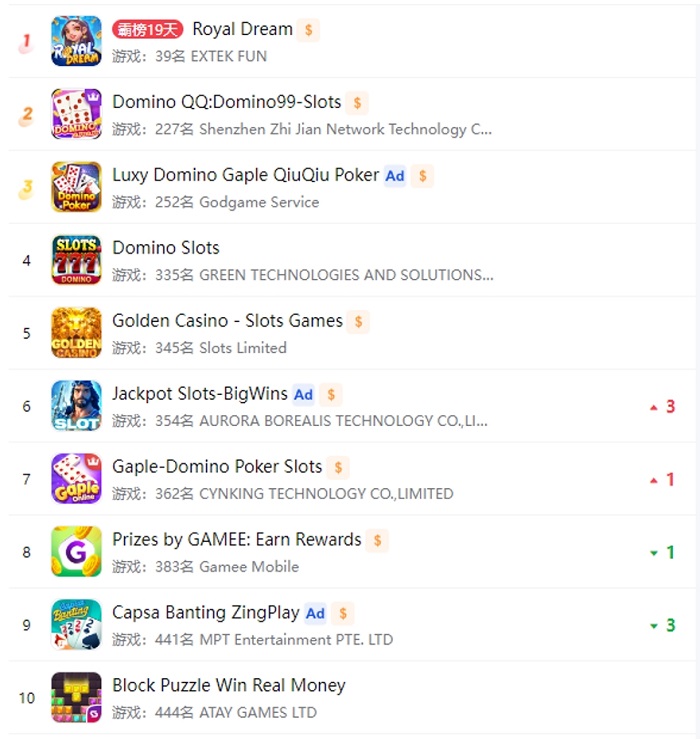The width and height of the screenshot is (700, 740).
Task: Open Gaple-Domino Poker Slots entry
Action: (217, 467)
